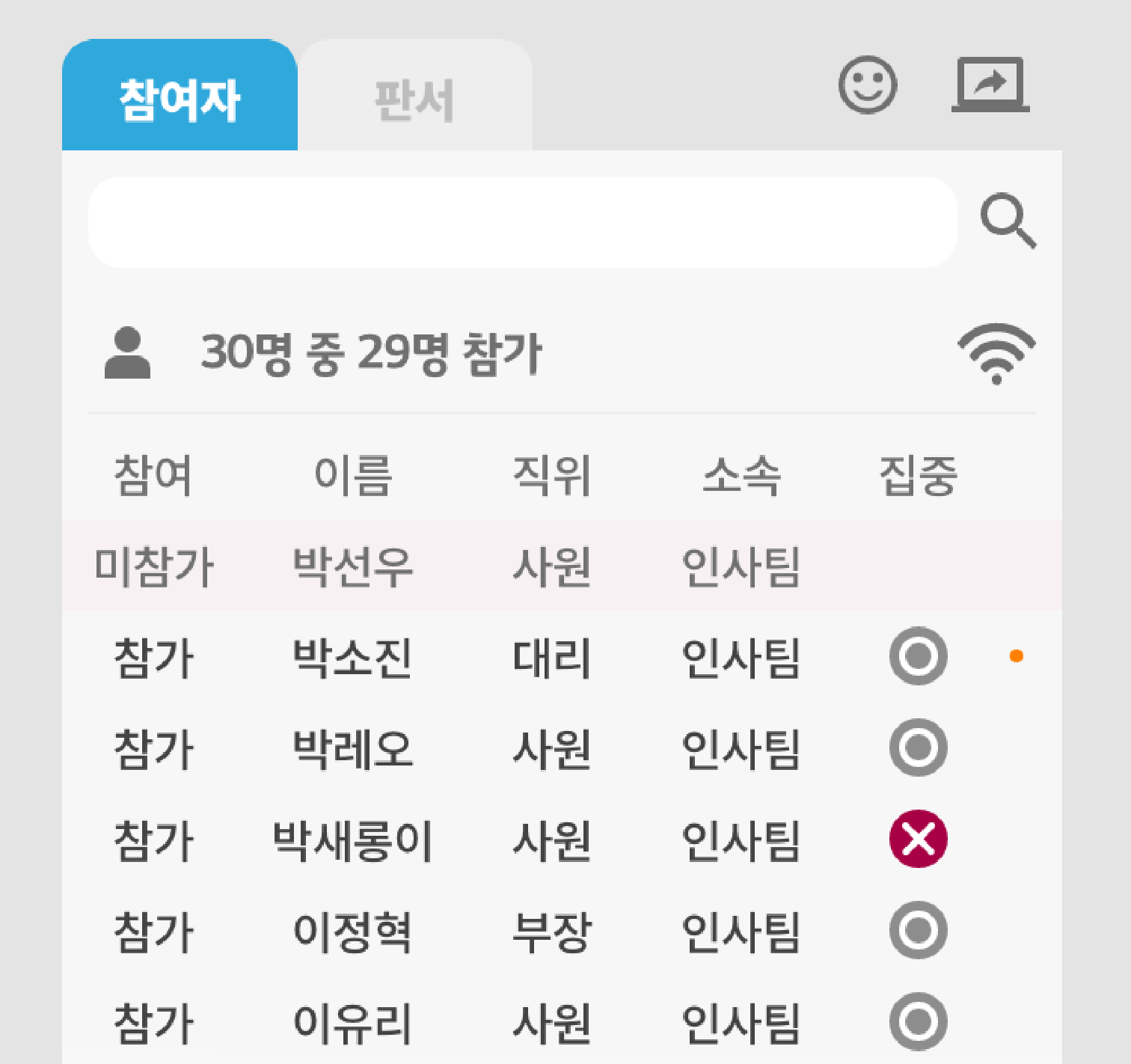Select participant 이정혁
Screen dimensions: 1131x1064
352,932
